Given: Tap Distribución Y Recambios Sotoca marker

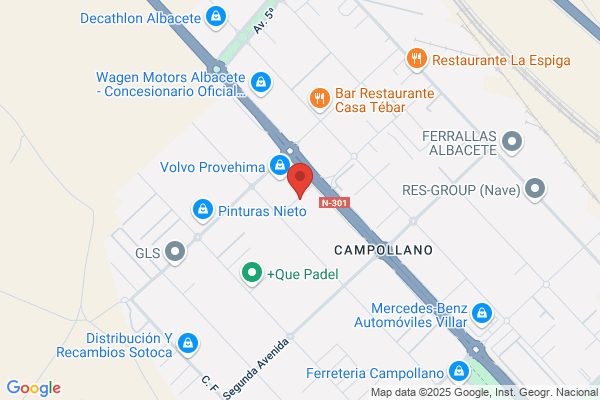Looking at the screenshot, I should pos(188,344).
